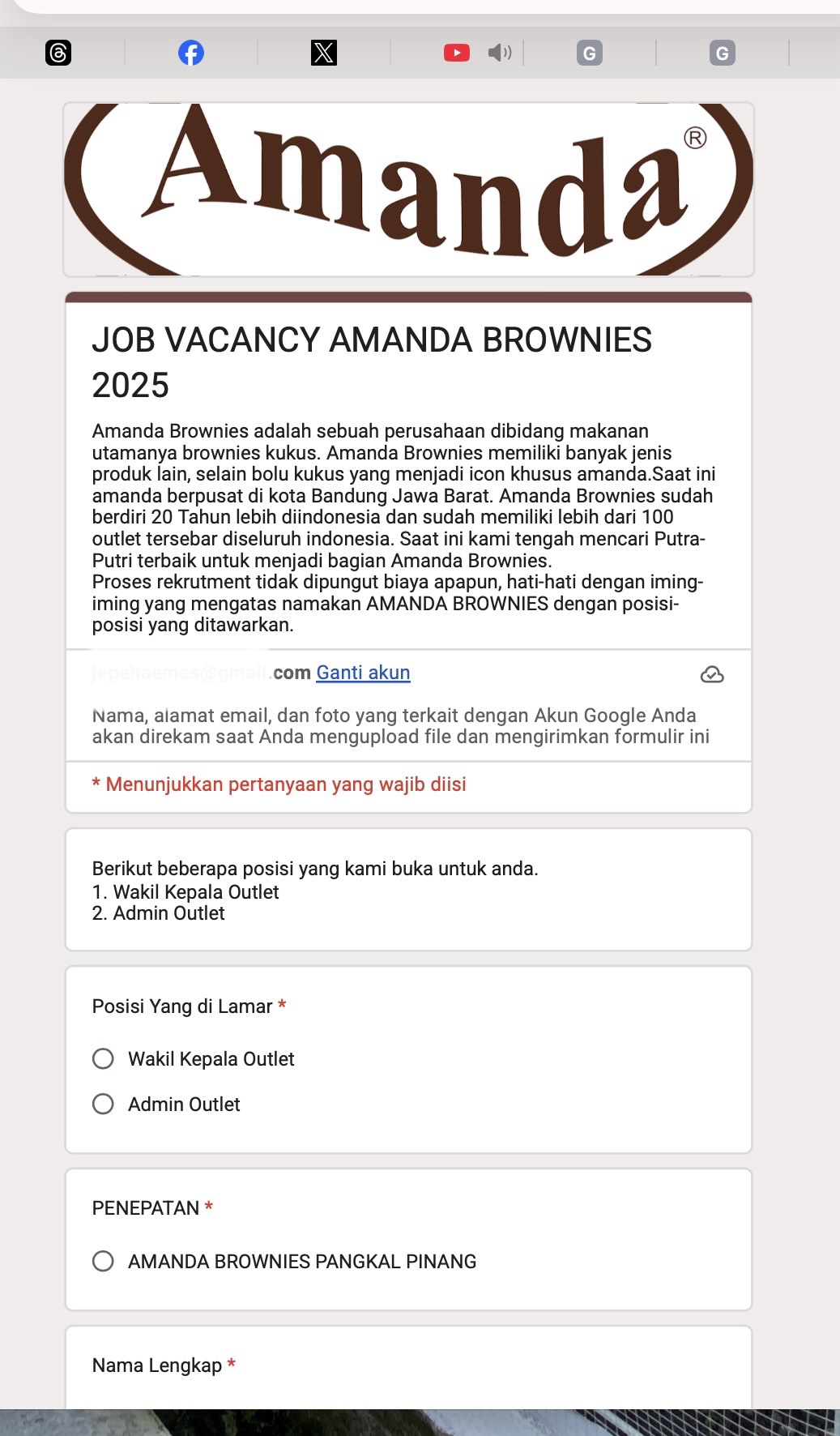Switch to the Facebook browser tab
Viewport: 840px width, 1436px height.
(x=191, y=53)
